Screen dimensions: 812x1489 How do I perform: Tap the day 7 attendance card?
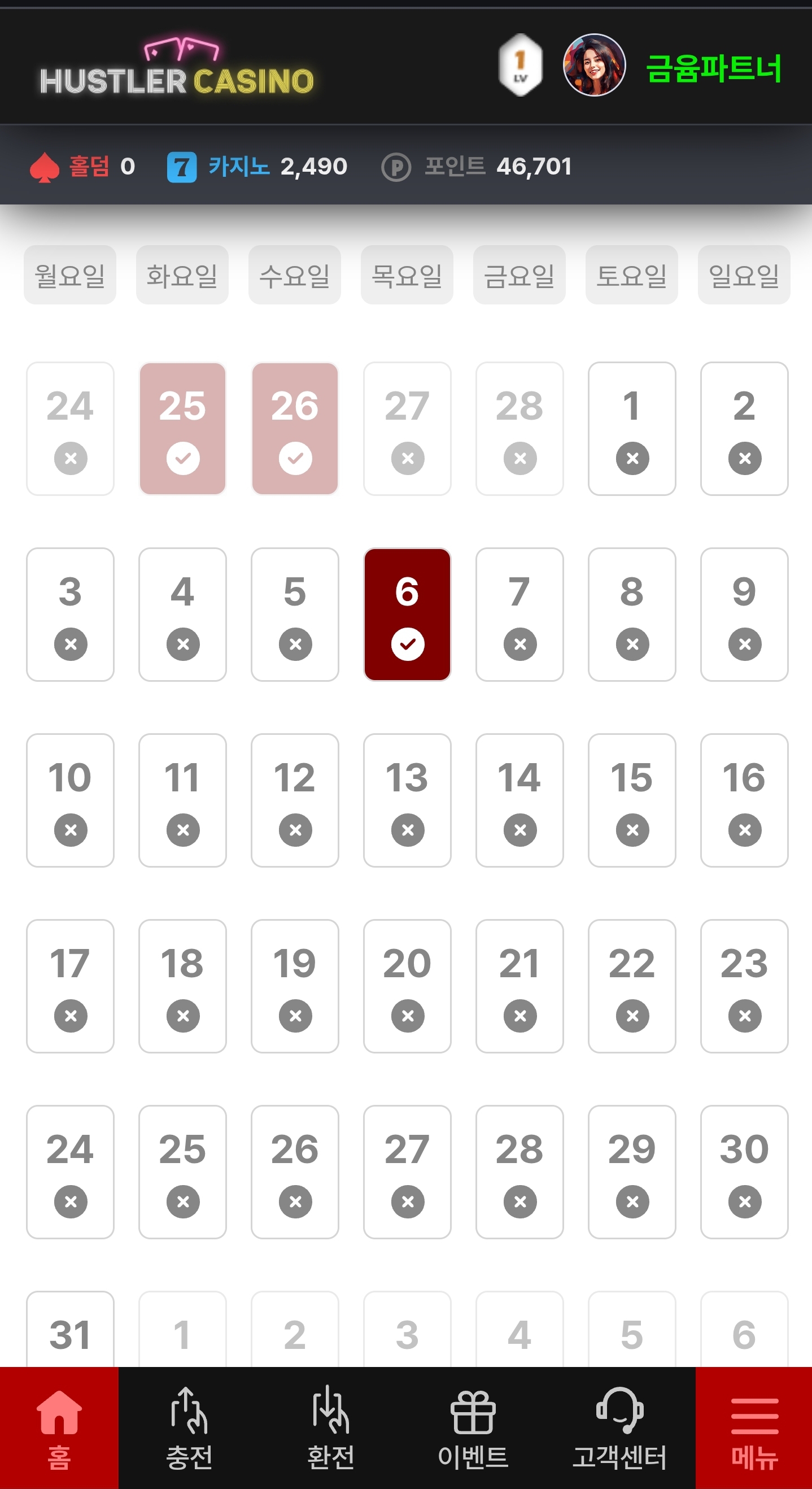pyautogui.click(x=519, y=615)
